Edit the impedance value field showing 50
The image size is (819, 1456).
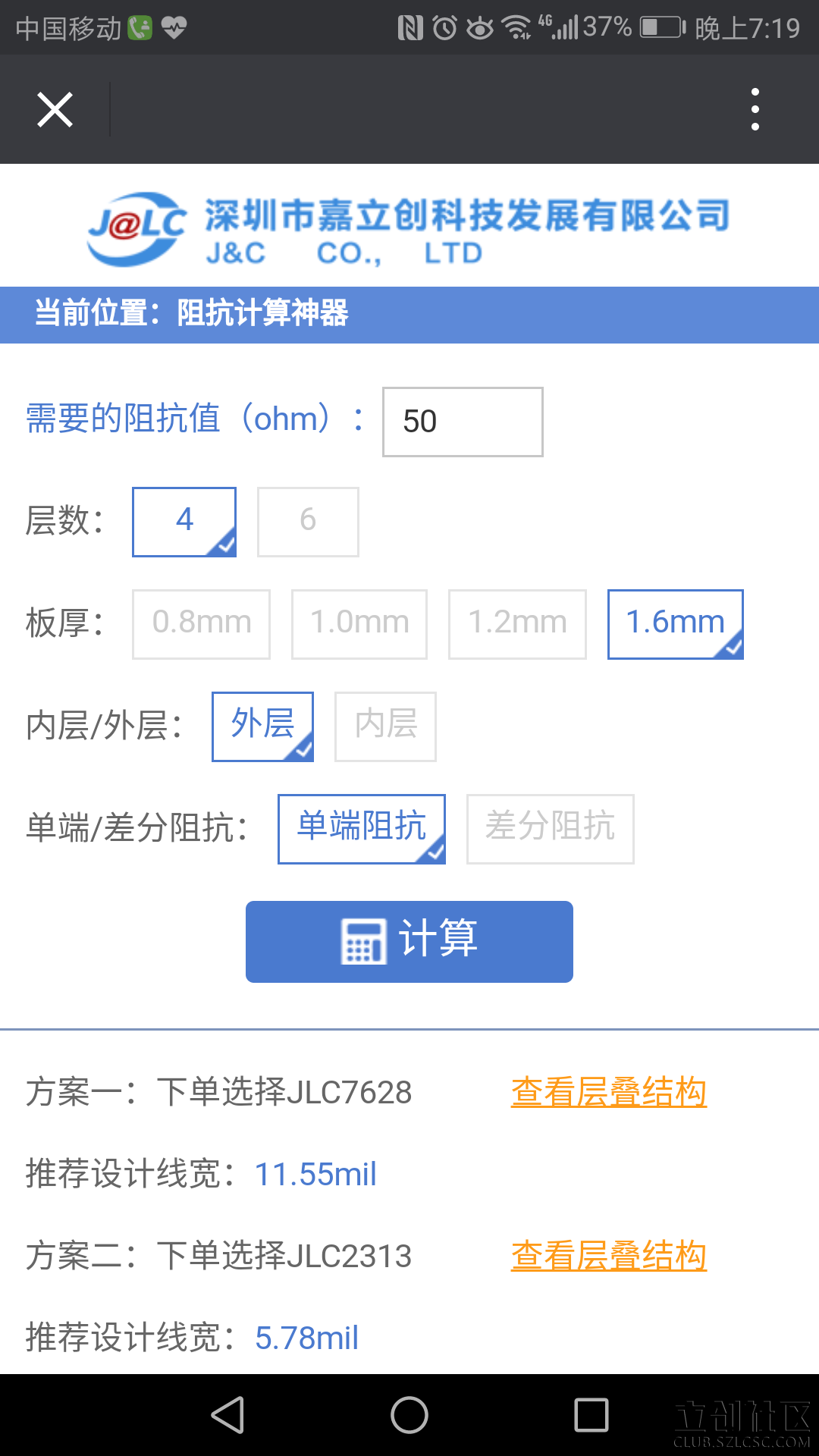click(463, 422)
